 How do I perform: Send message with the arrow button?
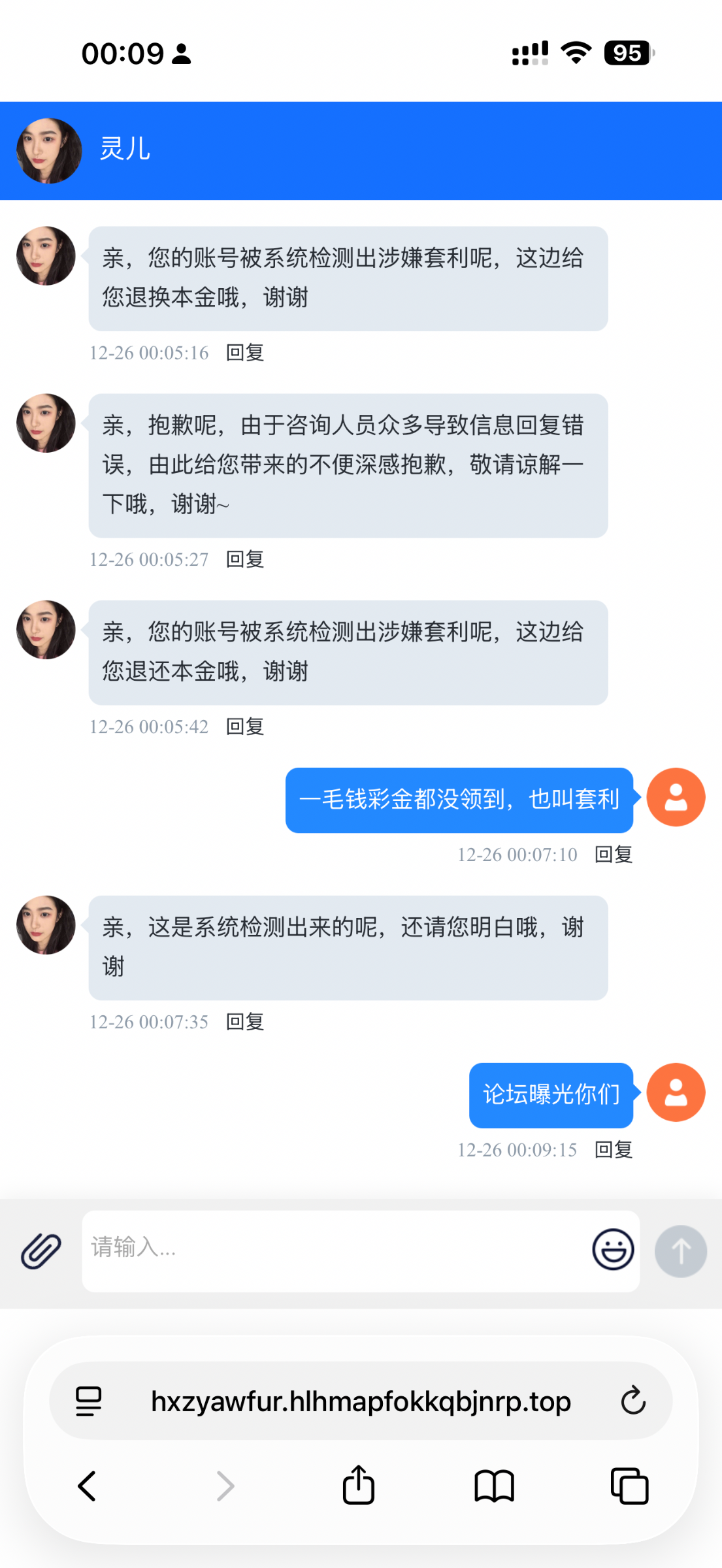point(680,1251)
